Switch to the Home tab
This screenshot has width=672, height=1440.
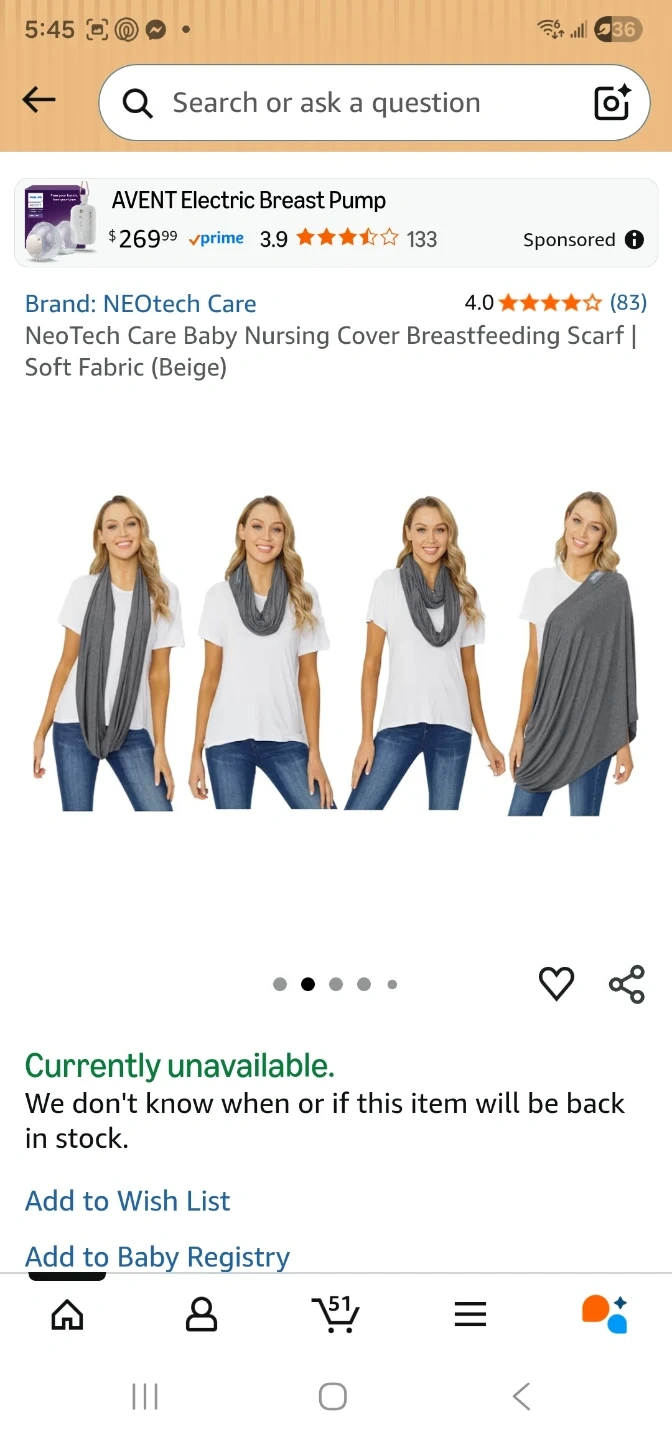[x=67, y=1314]
